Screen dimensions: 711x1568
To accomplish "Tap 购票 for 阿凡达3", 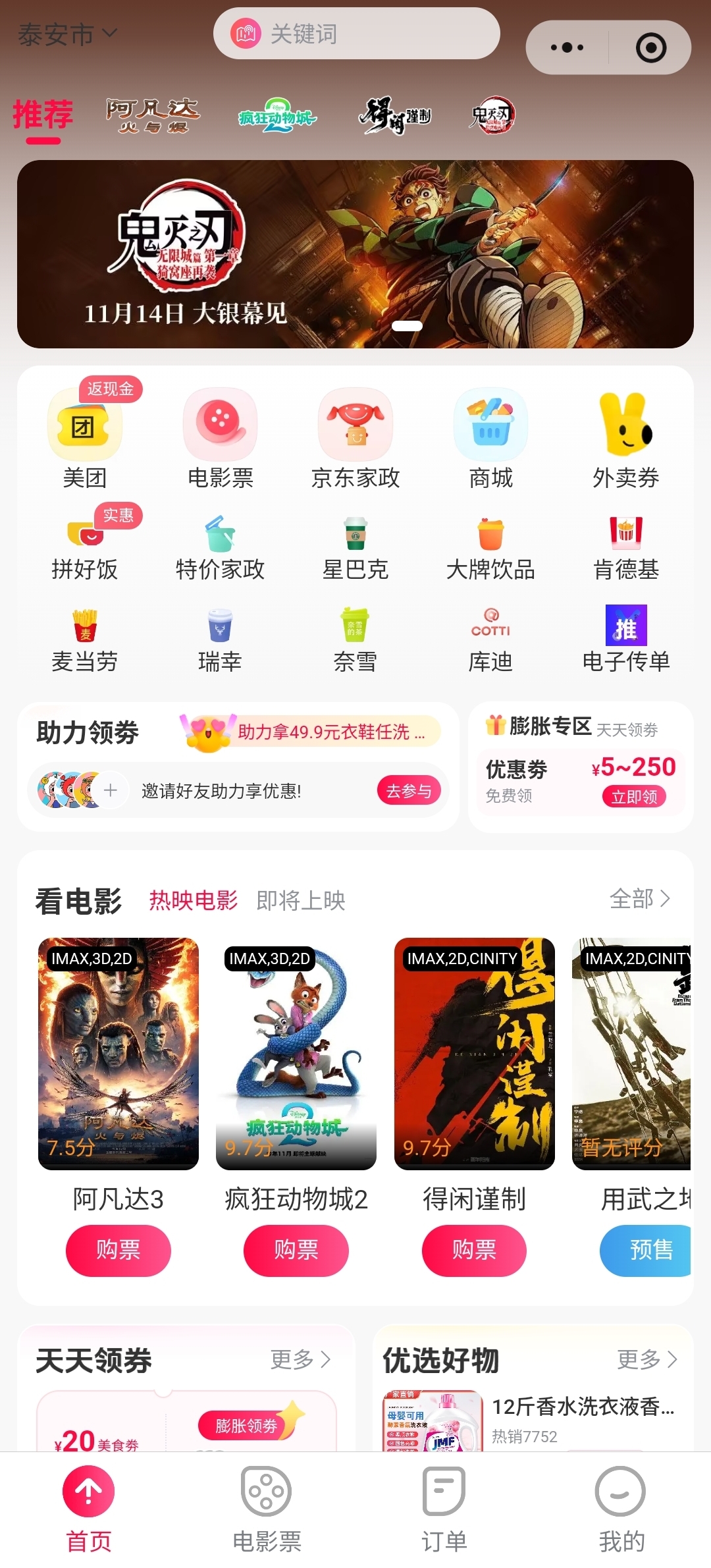I will [x=118, y=1251].
